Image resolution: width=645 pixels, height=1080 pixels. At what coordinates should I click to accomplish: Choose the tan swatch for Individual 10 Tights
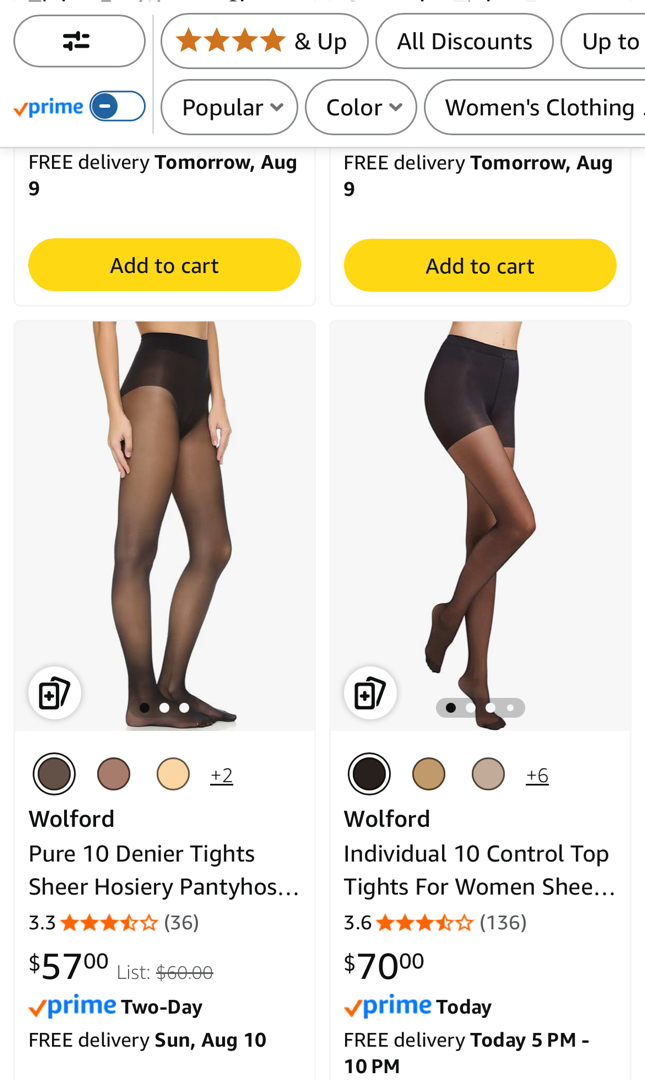[x=429, y=774]
